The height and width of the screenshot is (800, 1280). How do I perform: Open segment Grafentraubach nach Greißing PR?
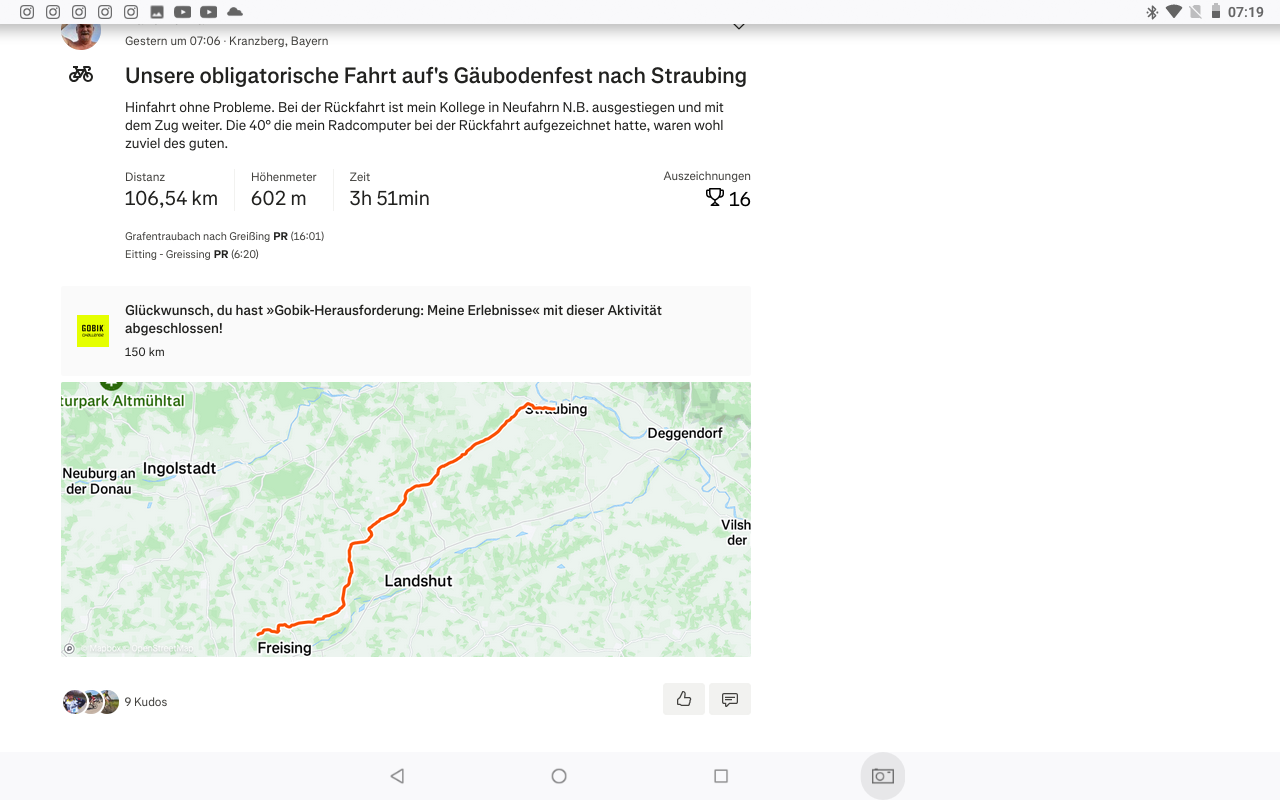[224, 236]
